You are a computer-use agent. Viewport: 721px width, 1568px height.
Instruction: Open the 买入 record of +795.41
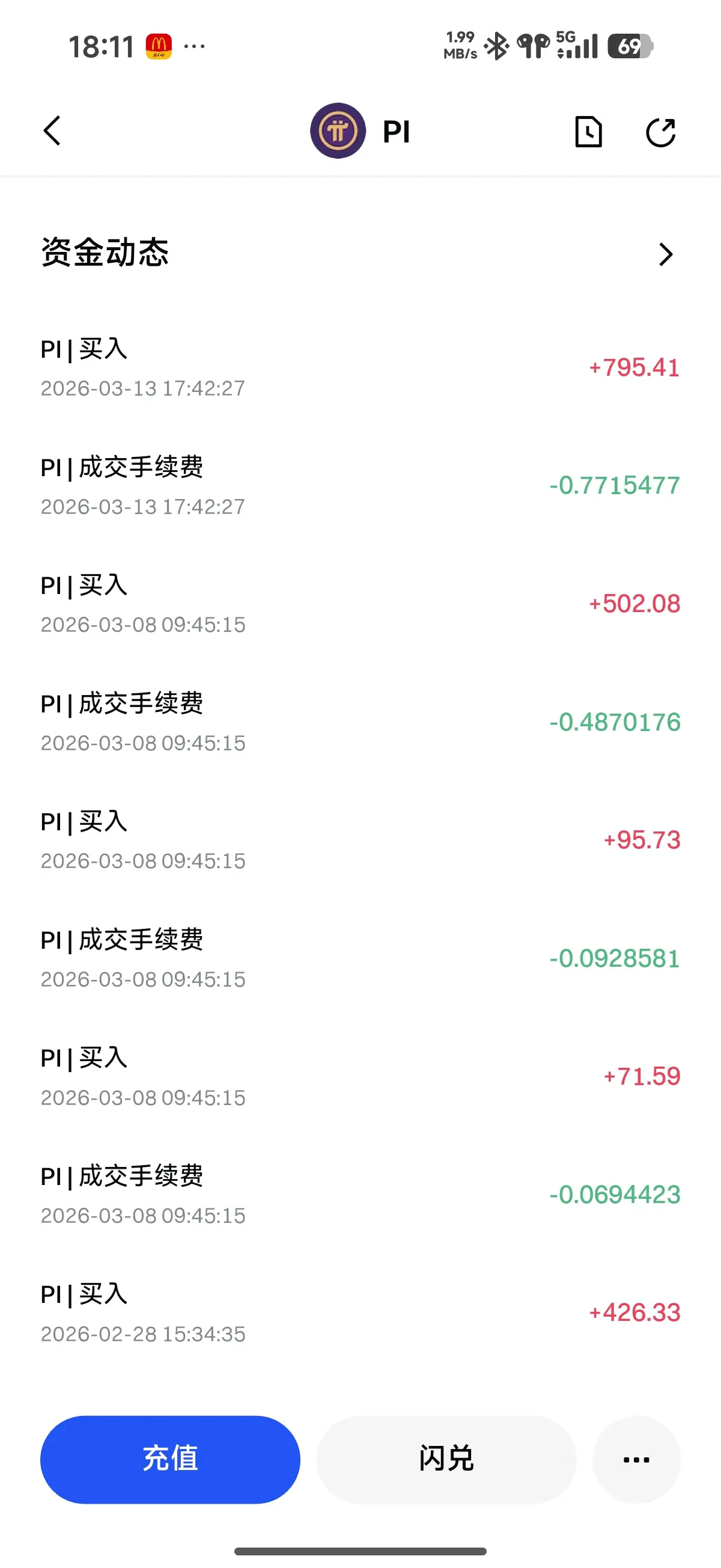pos(360,368)
